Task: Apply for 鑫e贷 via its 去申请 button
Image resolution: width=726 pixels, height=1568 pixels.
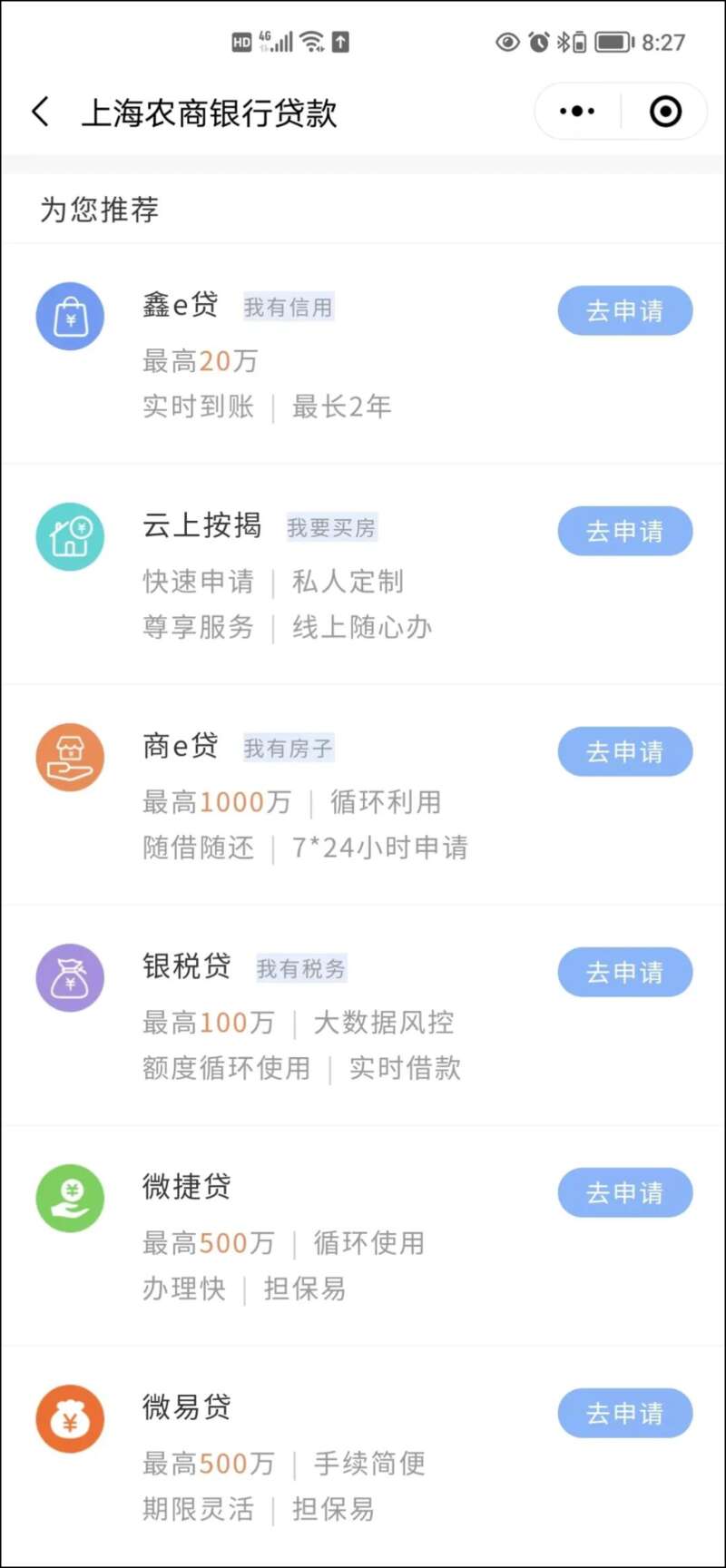Action: pyautogui.click(x=624, y=310)
